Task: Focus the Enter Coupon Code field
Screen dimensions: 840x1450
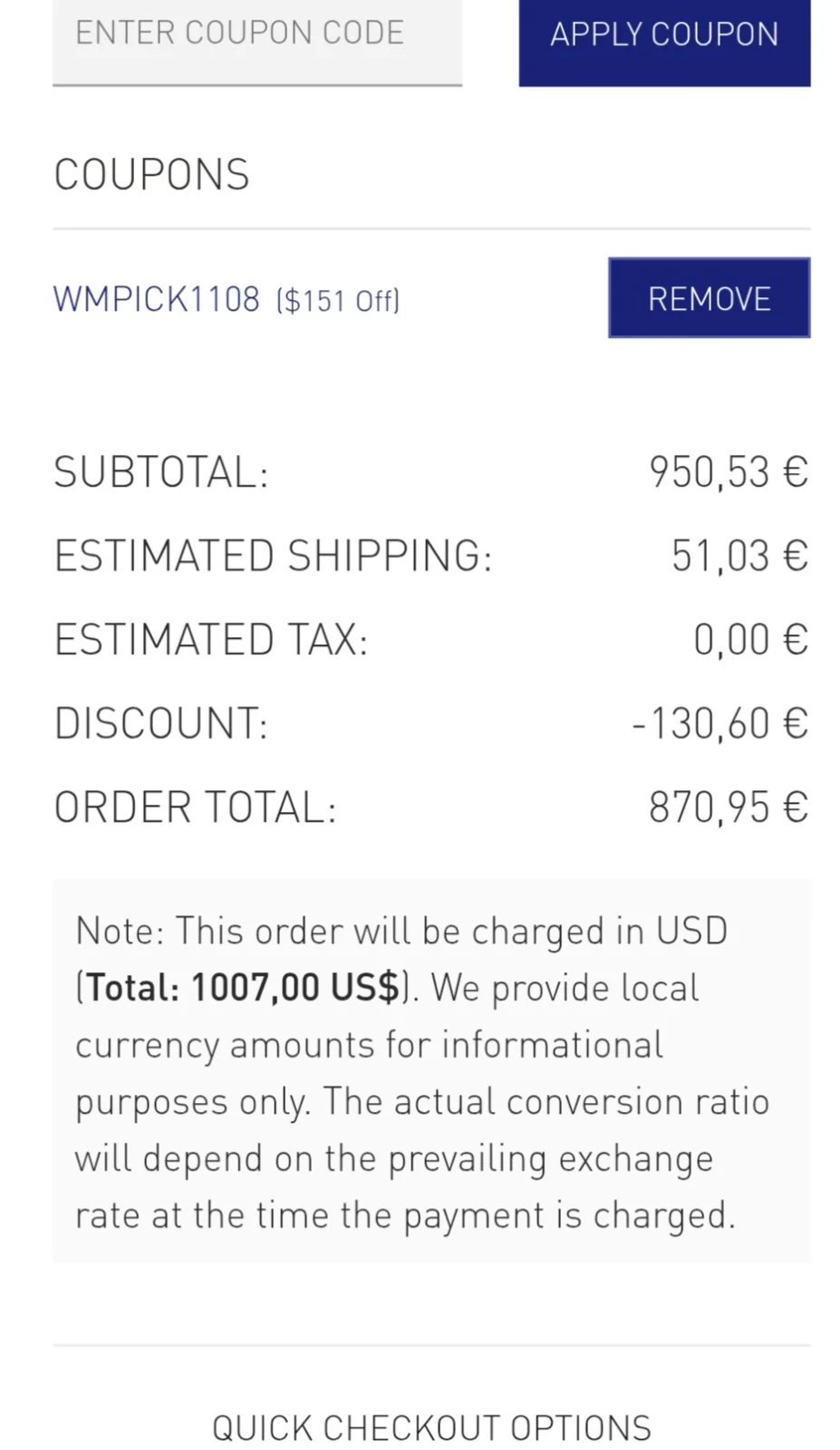Action: click(x=257, y=36)
